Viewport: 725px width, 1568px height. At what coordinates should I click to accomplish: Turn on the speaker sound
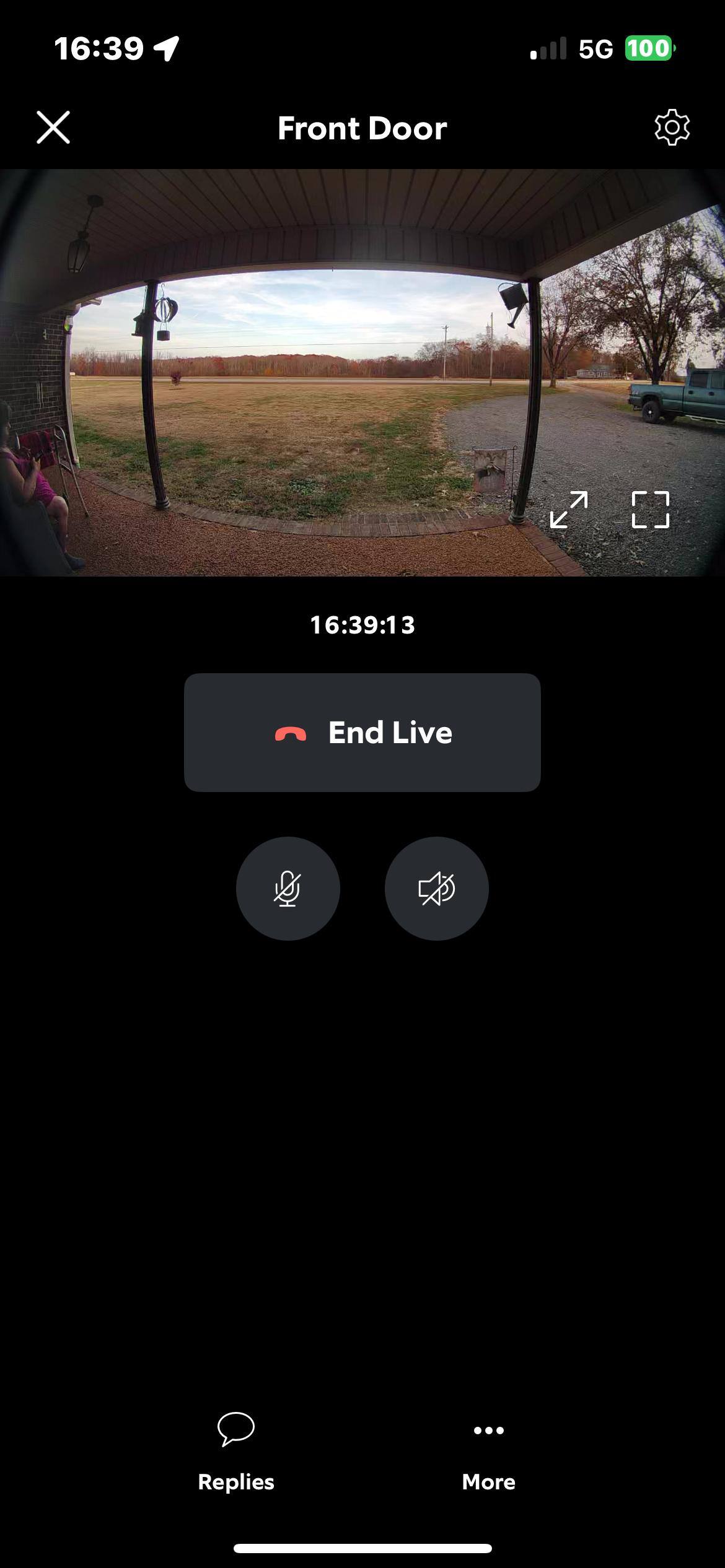click(x=436, y=888)
